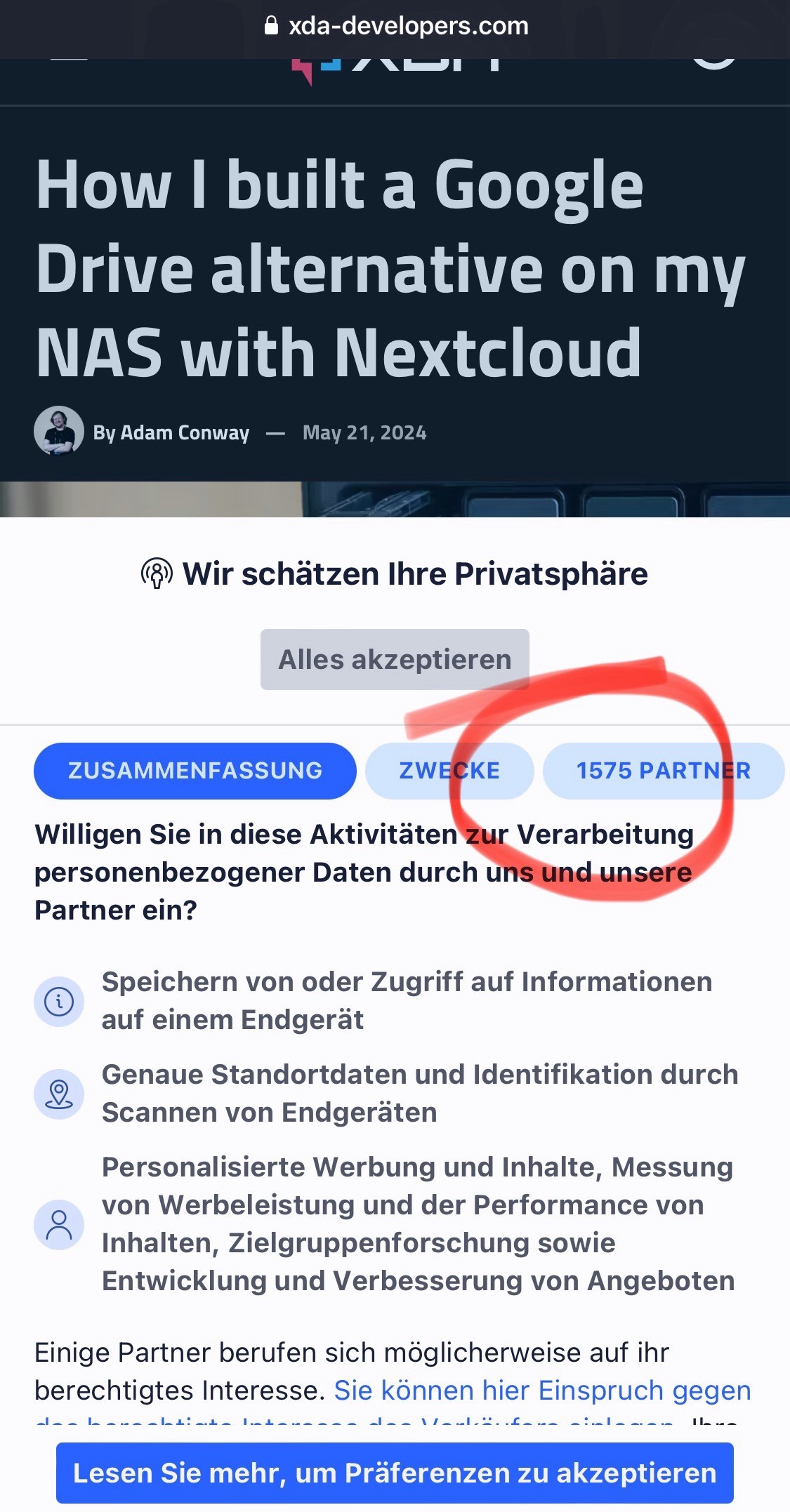The image size is (790, 1512).
Task: Open the Einspruch gegen berechtigtes Interesse link
Action: [x=541, y=1390]
